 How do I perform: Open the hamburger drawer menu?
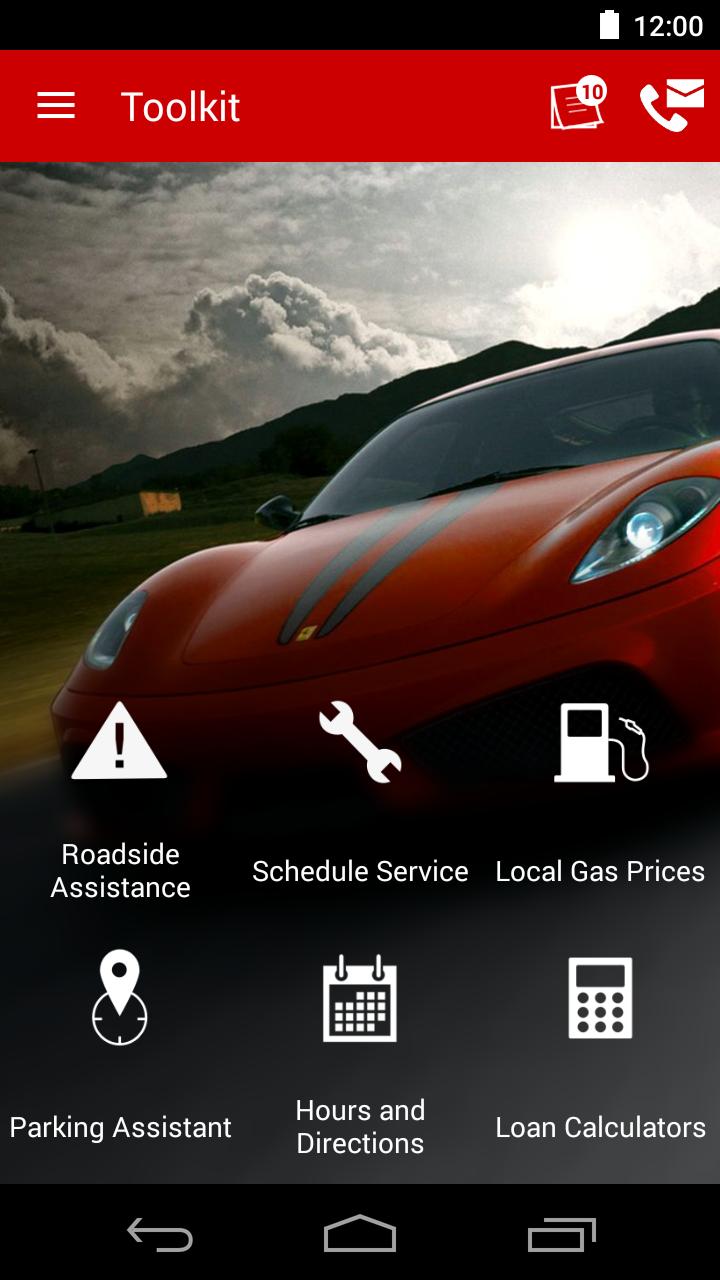point(56,106)
